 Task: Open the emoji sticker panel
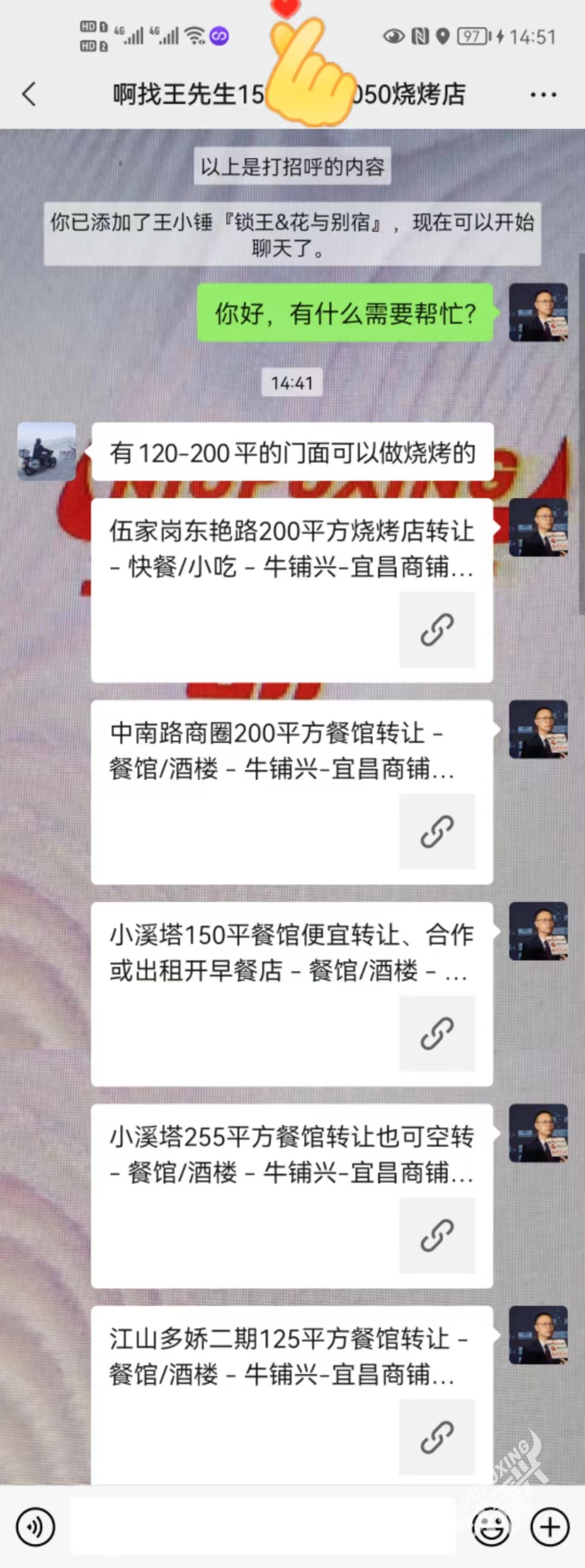pyautogui.click(x=491, y=1526)
